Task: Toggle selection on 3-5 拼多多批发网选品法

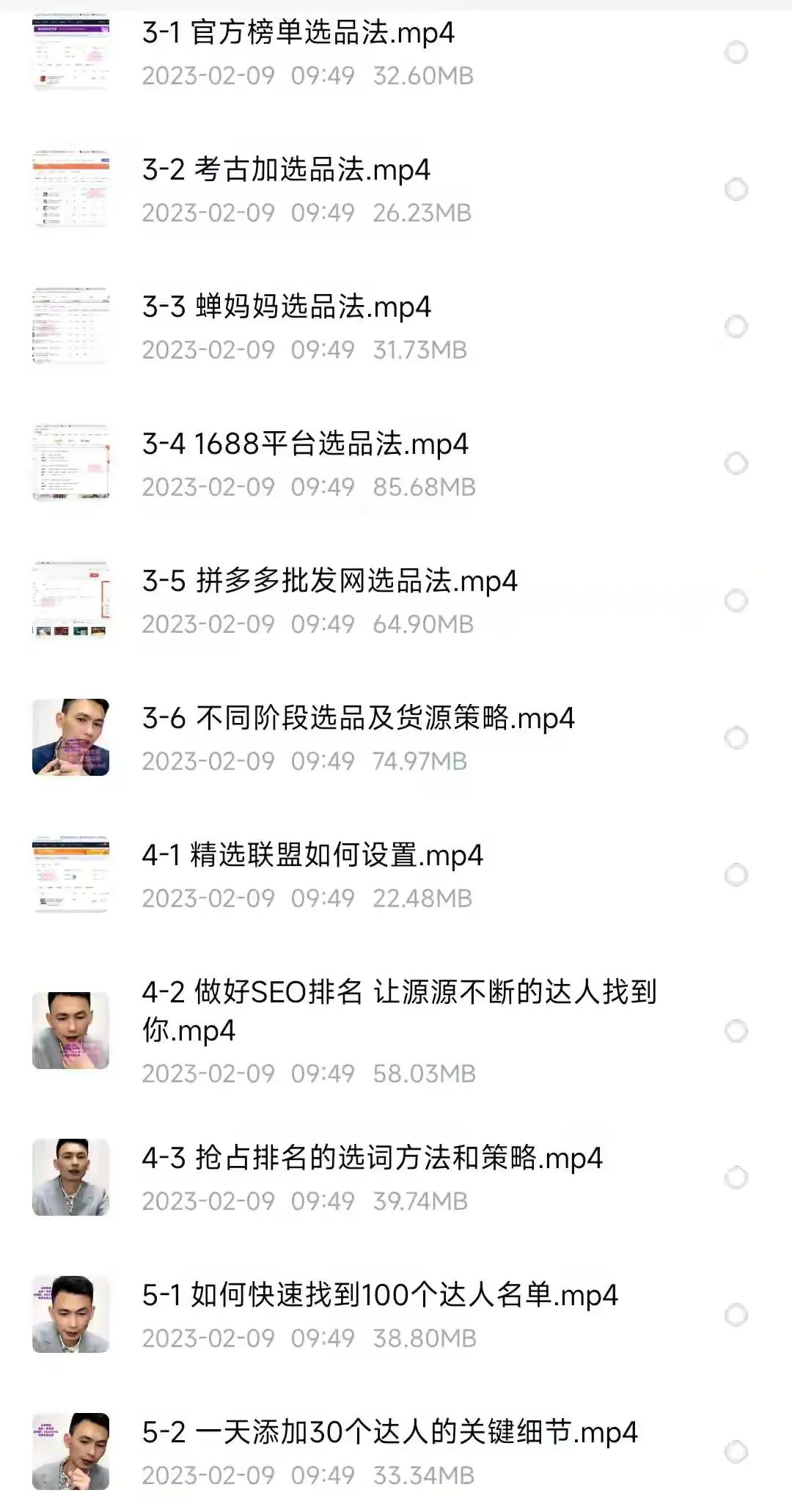Action: point(736,600)
